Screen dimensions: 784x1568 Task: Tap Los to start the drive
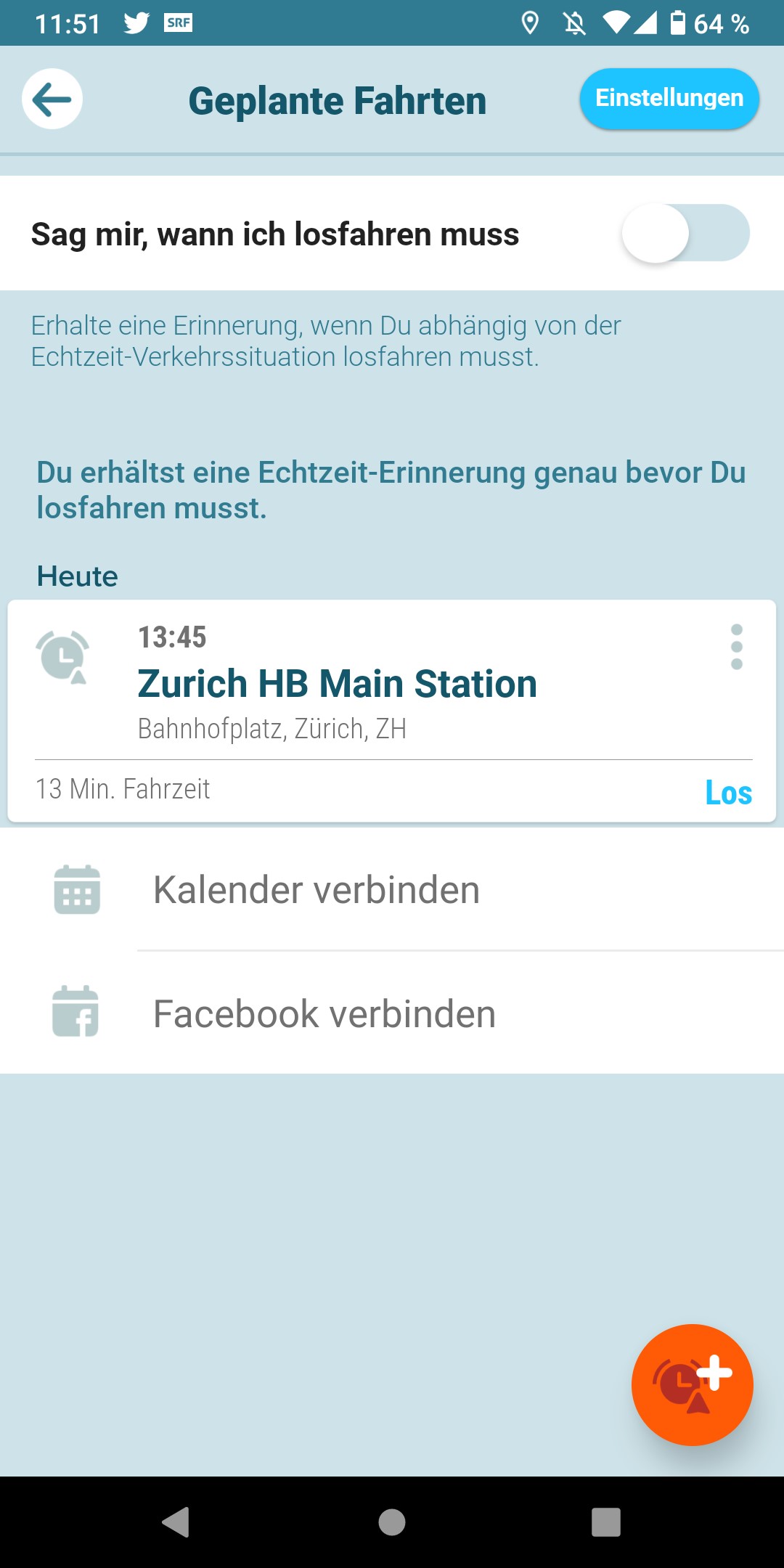(x=728, y=792)
